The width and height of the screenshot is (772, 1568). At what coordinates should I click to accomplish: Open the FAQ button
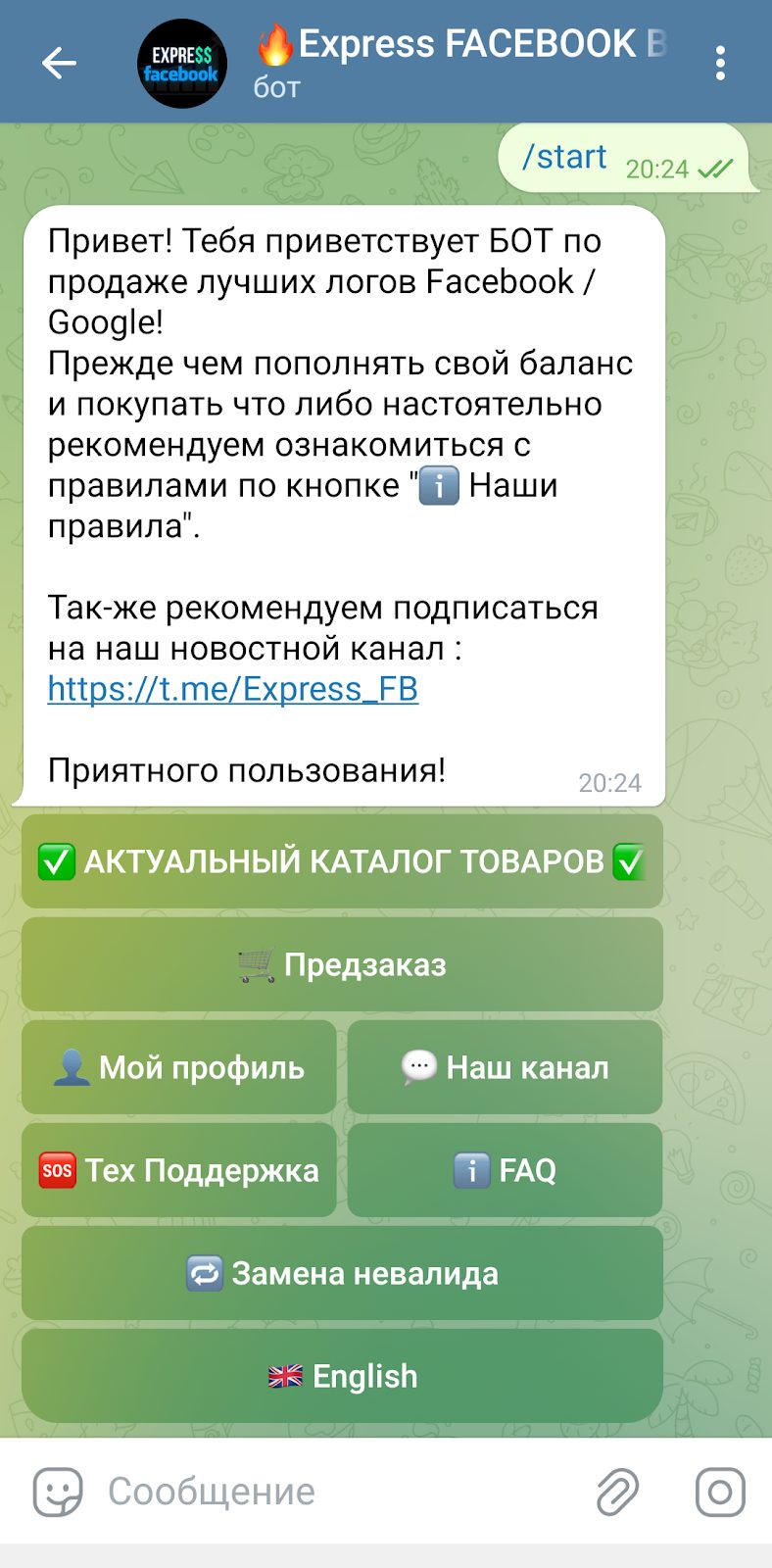click(x=506, y=1170)
